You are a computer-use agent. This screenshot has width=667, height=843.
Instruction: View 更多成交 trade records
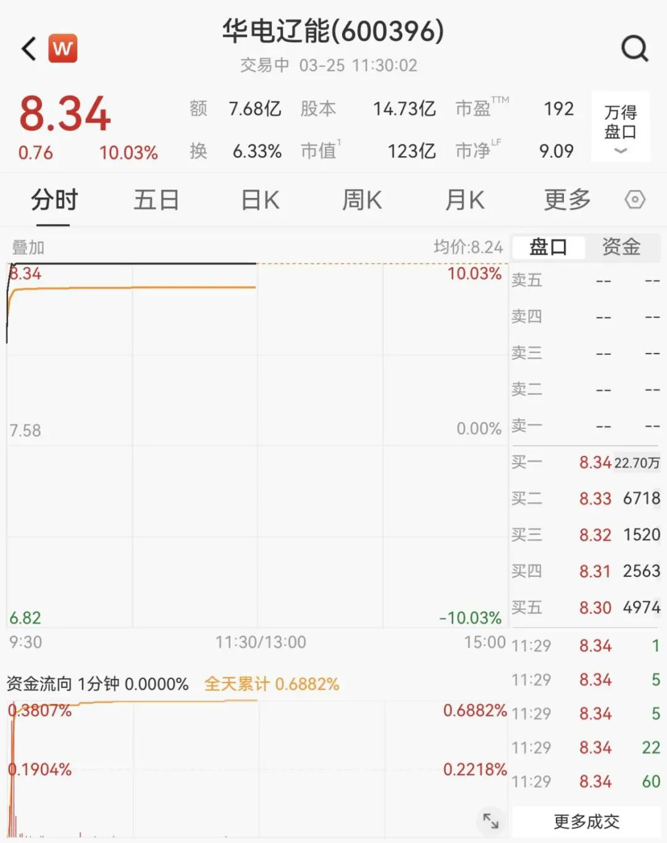coord(587,822)
